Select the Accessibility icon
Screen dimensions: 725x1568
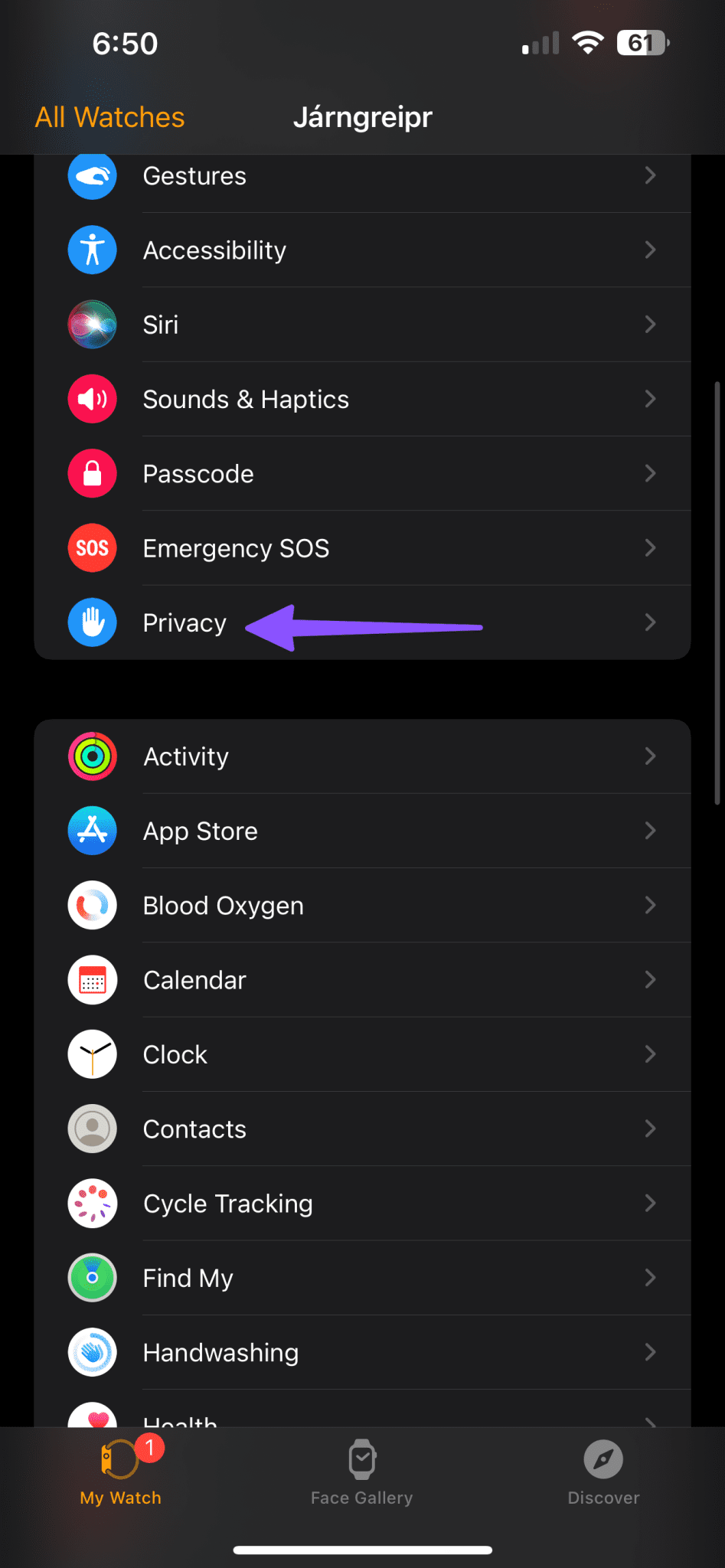[92, 250]
